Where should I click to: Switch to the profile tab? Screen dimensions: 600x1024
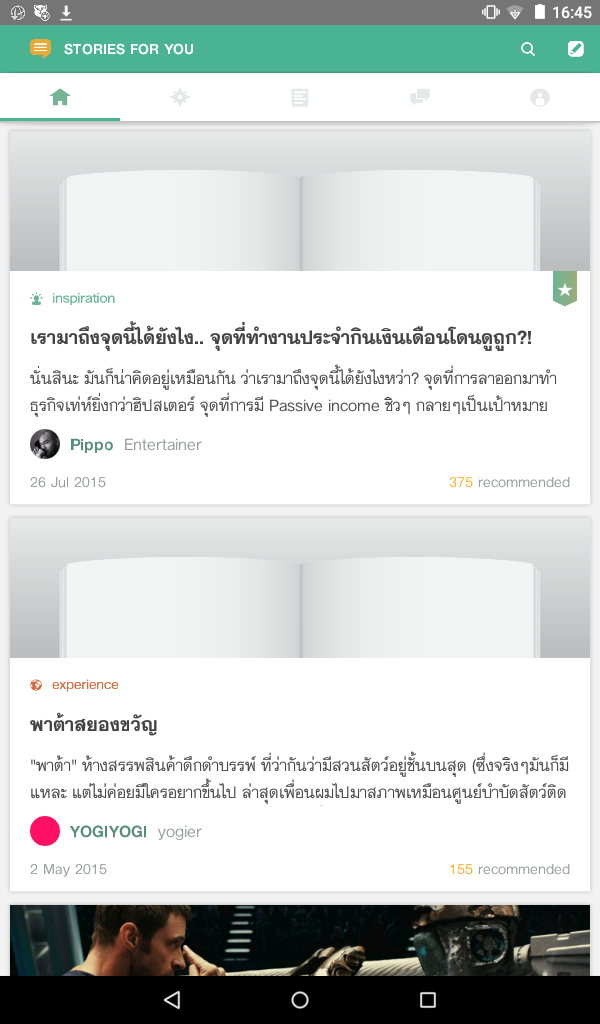pyautogui.click(x=540, y=97)
